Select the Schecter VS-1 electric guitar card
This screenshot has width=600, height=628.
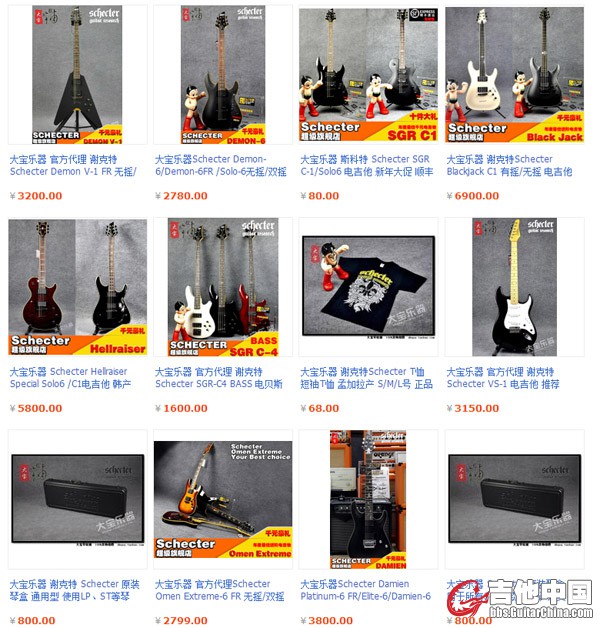[x=514, y=287]
